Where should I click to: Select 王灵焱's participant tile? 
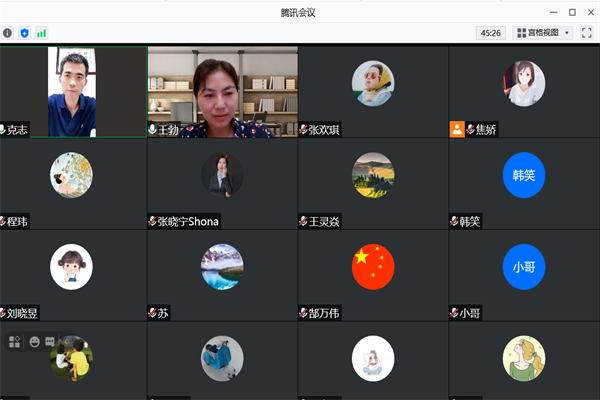click(x=372, y=183)
